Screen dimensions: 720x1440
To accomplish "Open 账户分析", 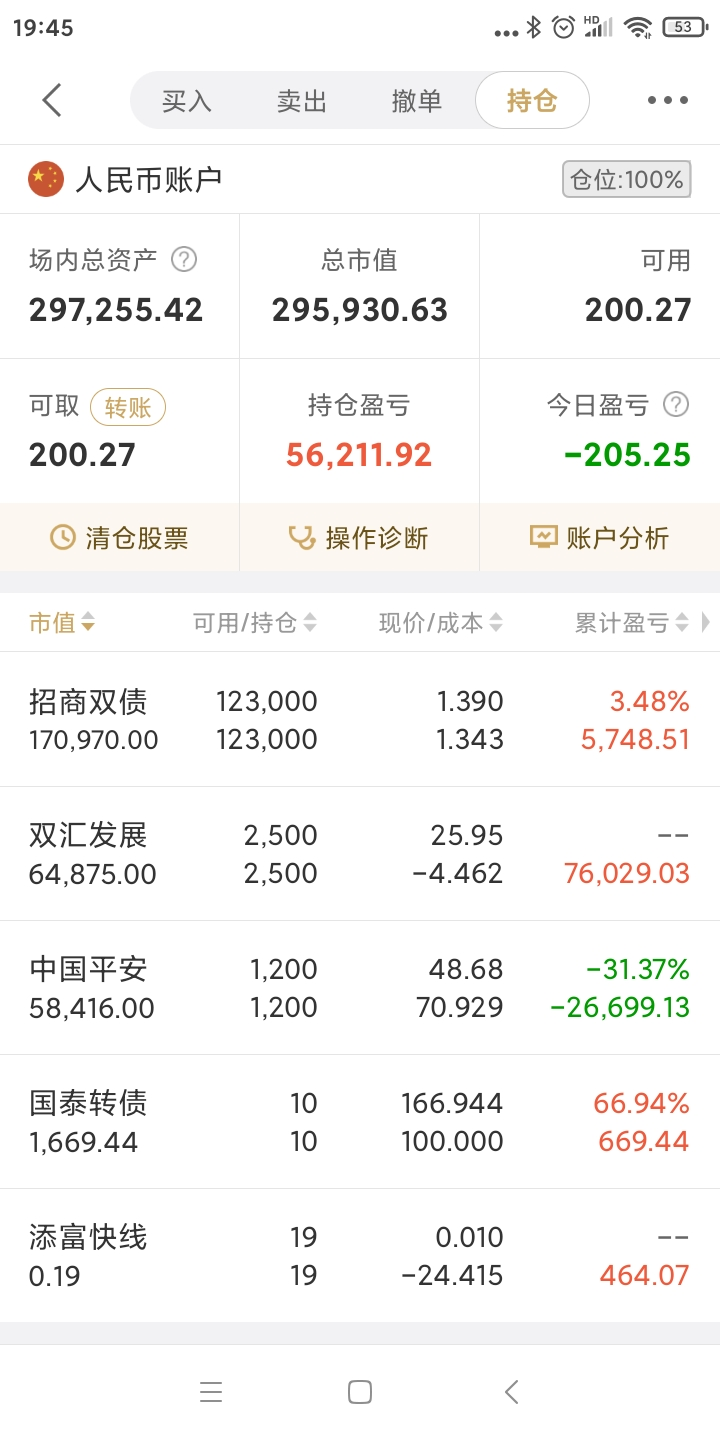I will (599, 538).
